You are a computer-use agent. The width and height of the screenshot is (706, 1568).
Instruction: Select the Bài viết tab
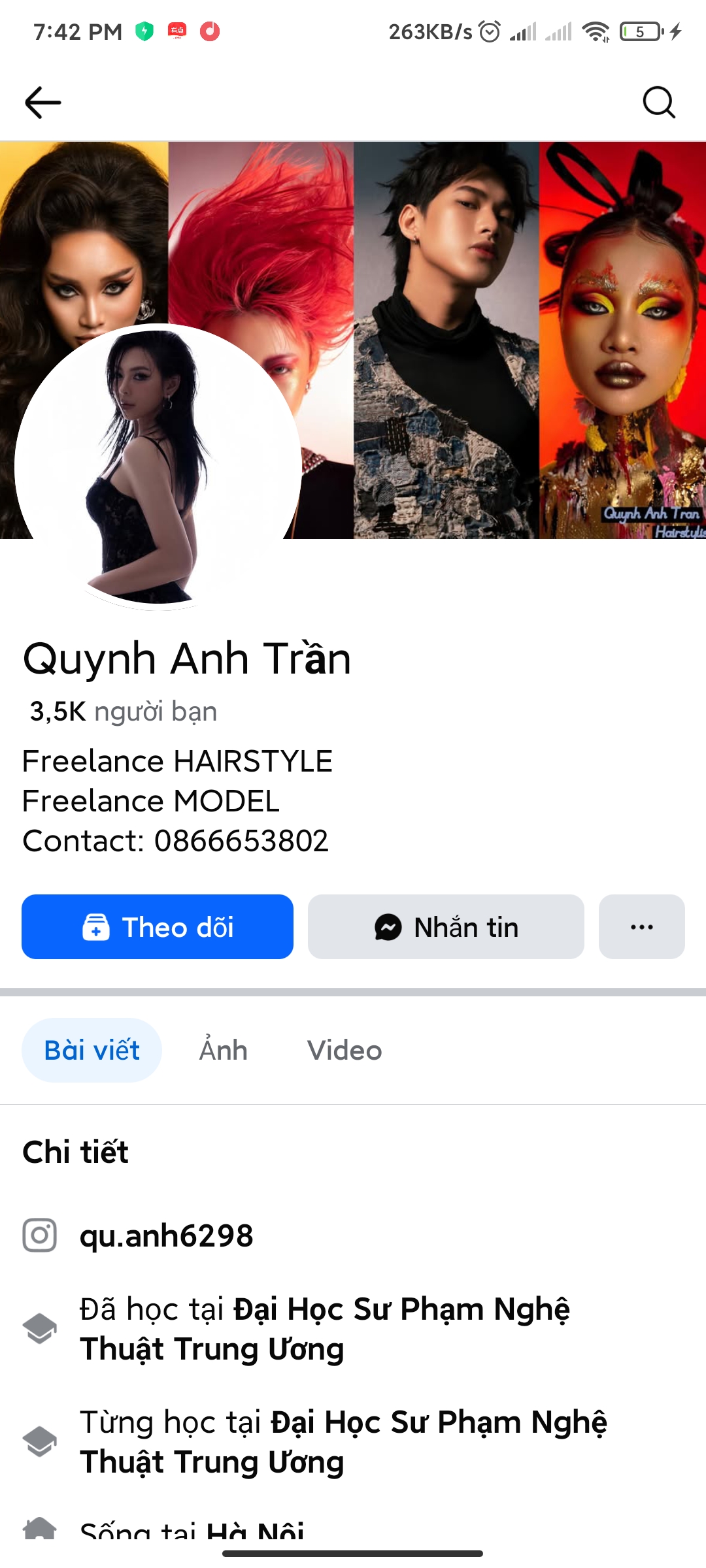click(92, 1050)
